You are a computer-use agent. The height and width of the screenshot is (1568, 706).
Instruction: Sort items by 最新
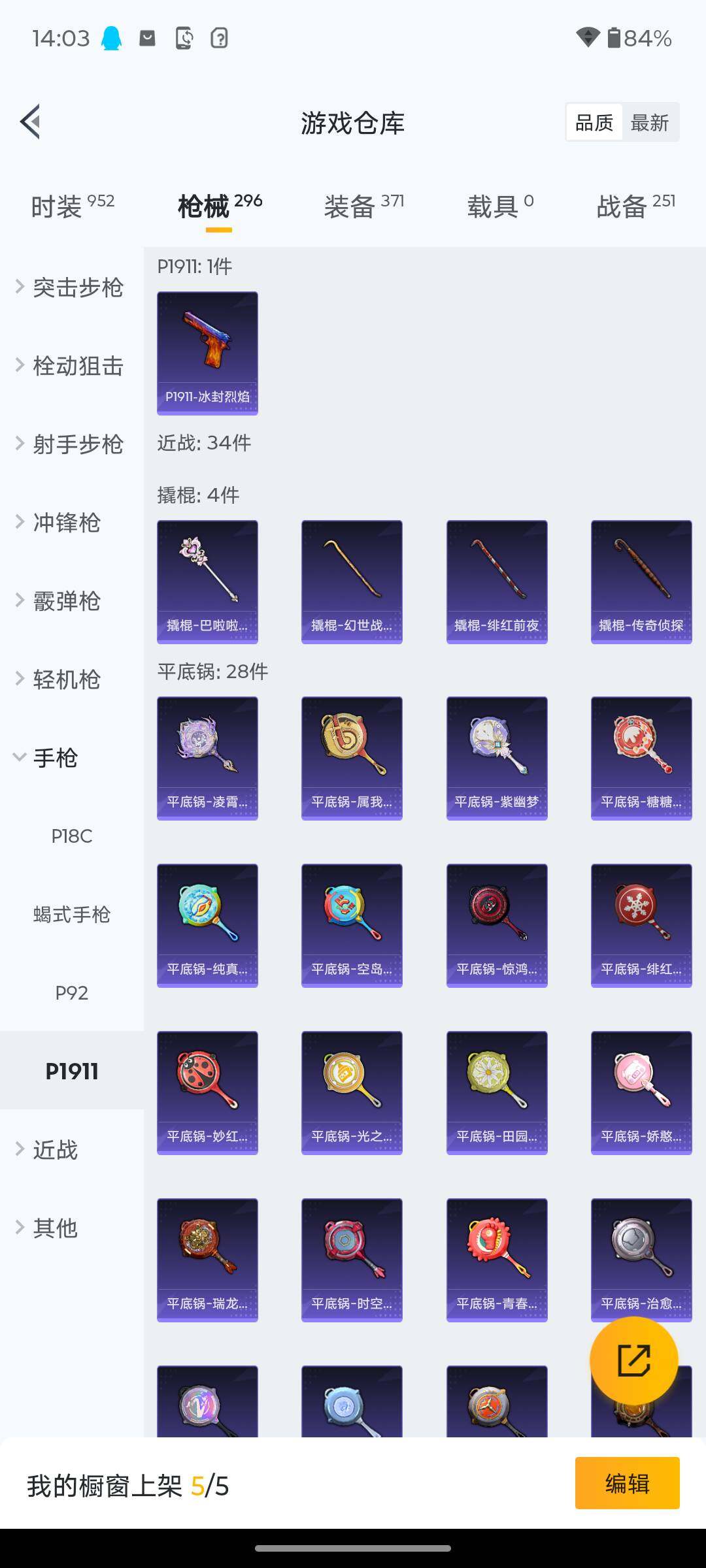pyautogui.click(x=649, y=123)
